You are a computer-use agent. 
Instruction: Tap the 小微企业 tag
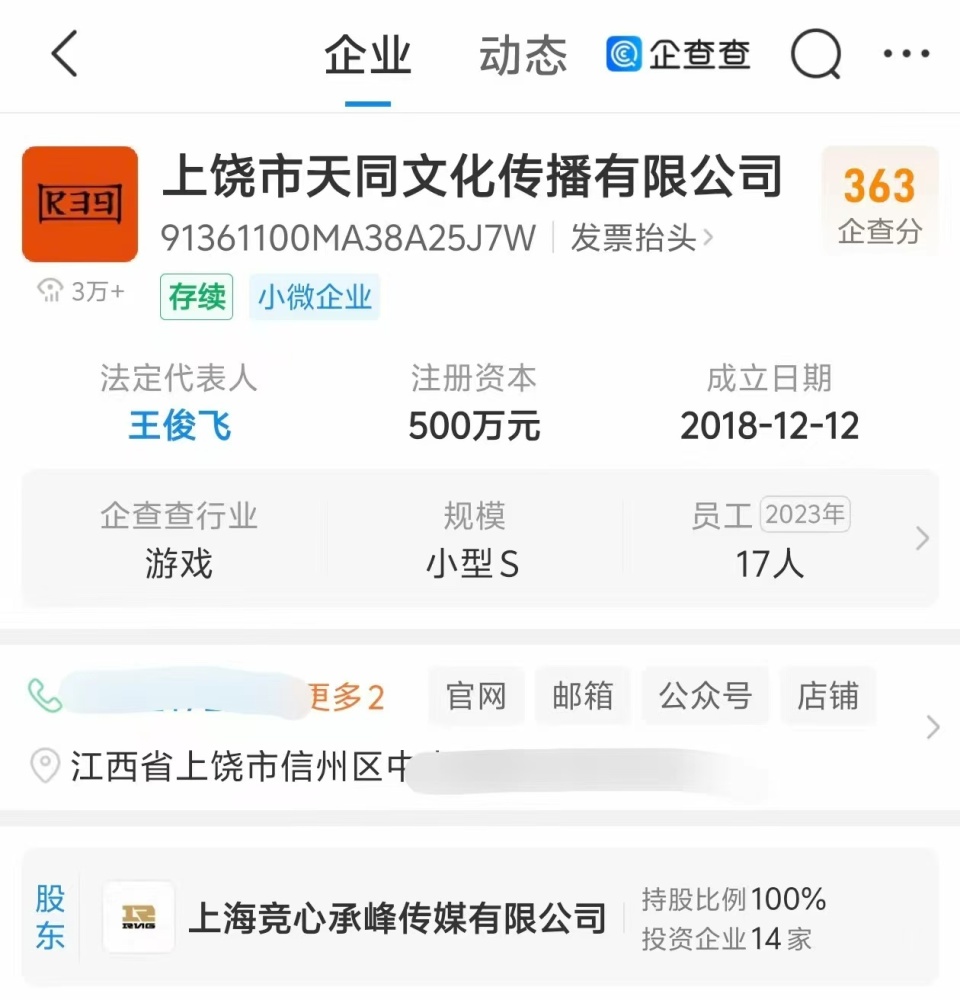point(315,297)
